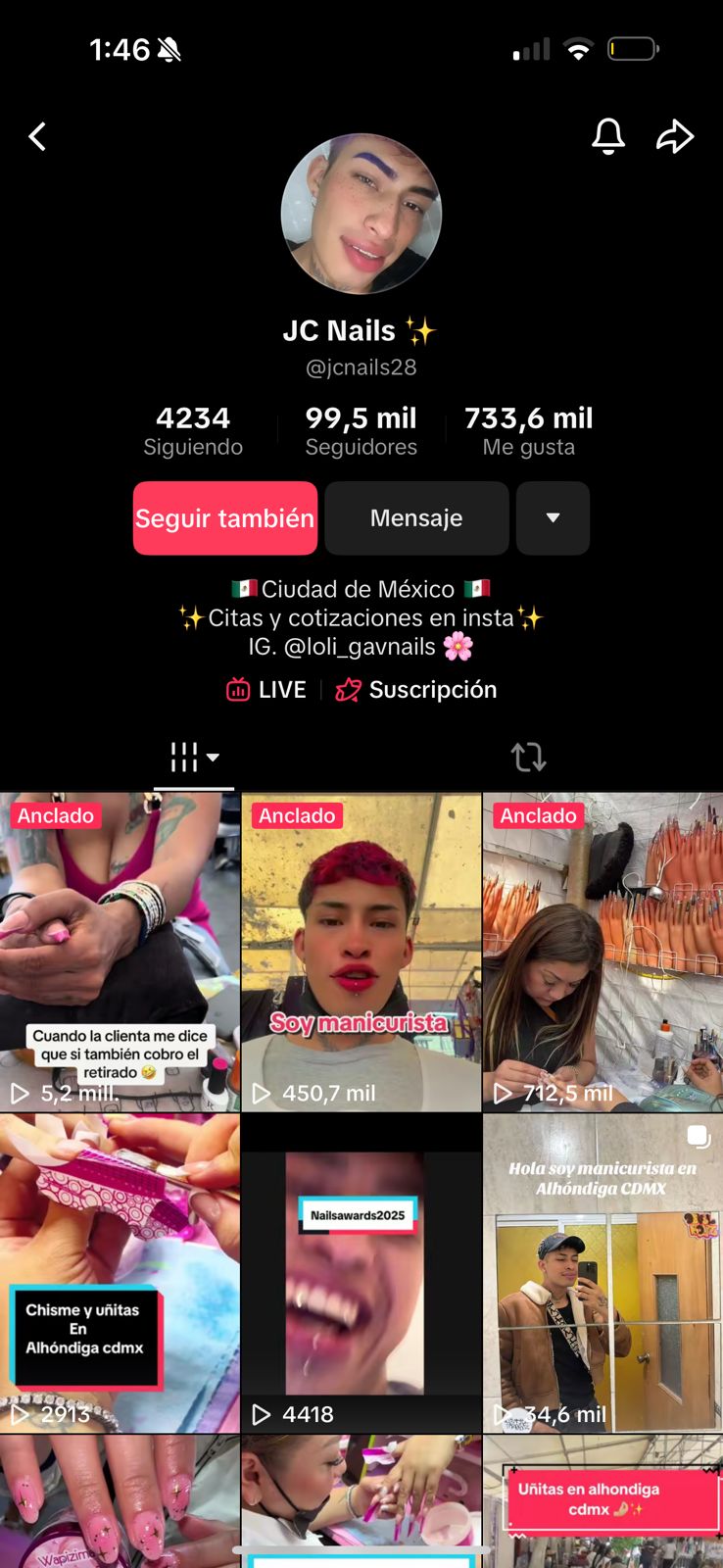Open the Suscripción link
723x1568 pixels.
click(x=416, y=690)
